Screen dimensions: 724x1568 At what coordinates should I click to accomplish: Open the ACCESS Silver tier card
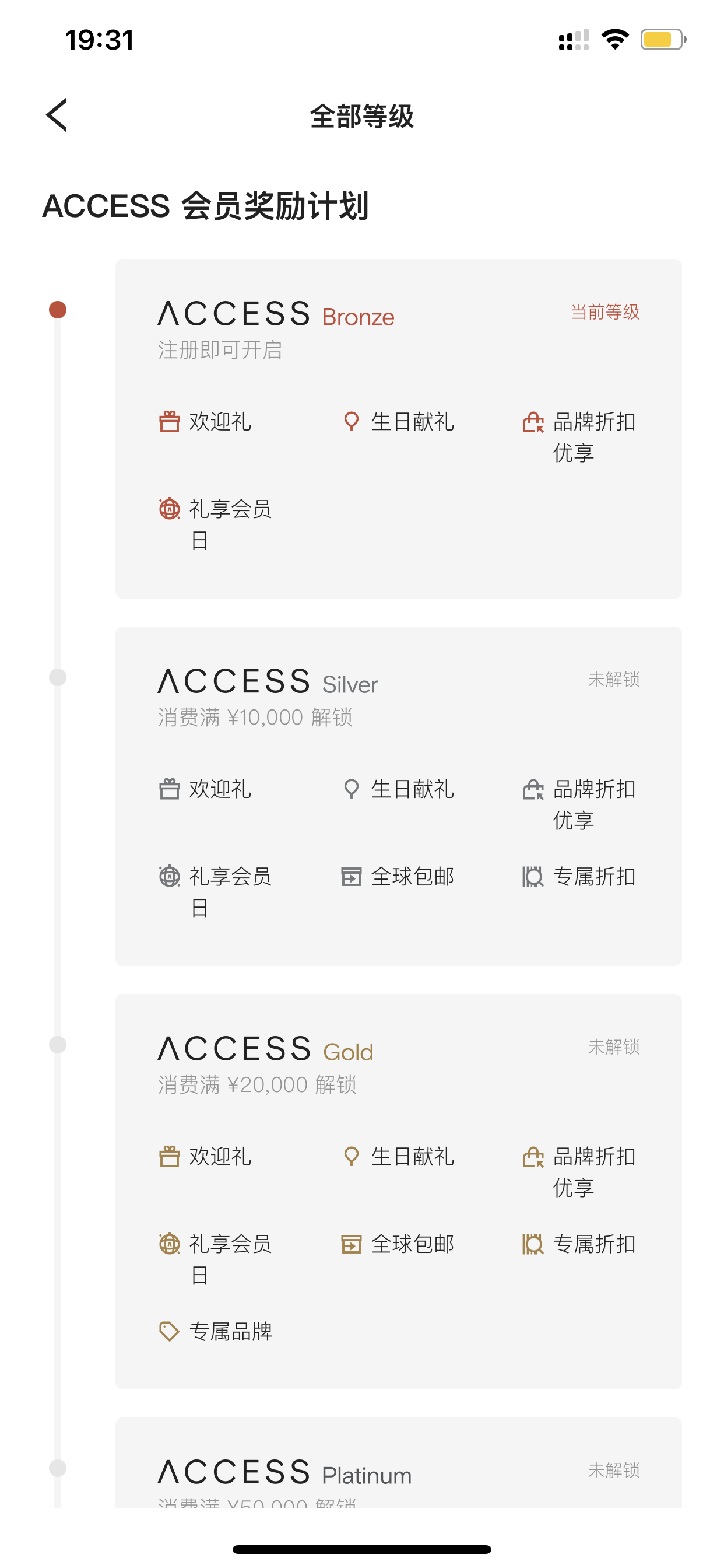399,796
